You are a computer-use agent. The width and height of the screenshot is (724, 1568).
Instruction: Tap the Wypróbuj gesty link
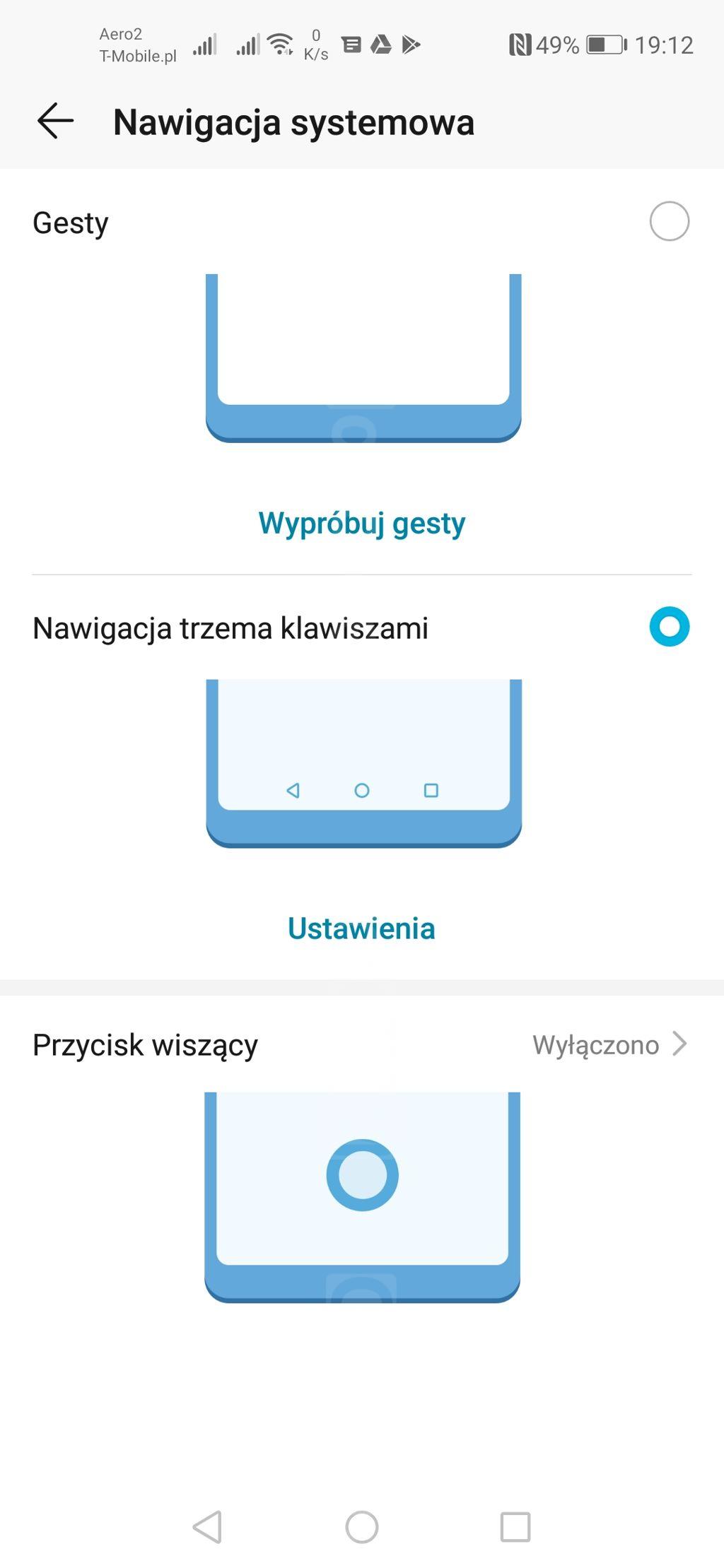(362, 524)
